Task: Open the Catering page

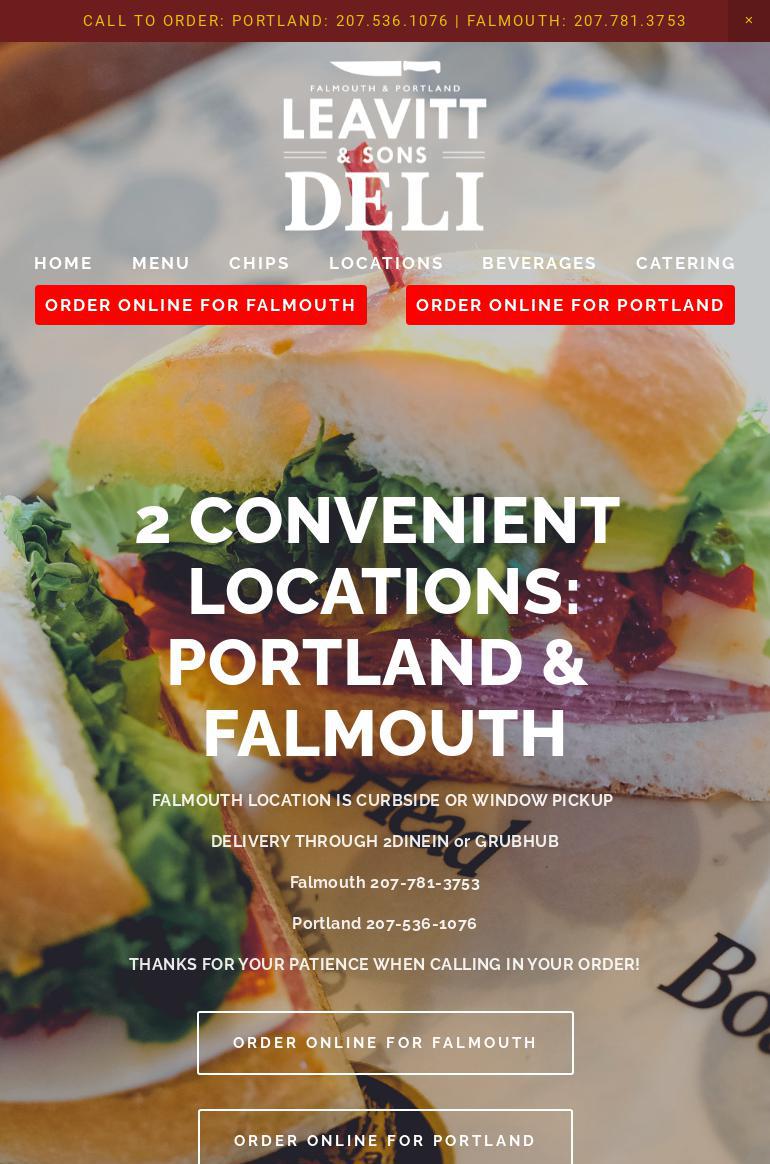Action: 685,263
